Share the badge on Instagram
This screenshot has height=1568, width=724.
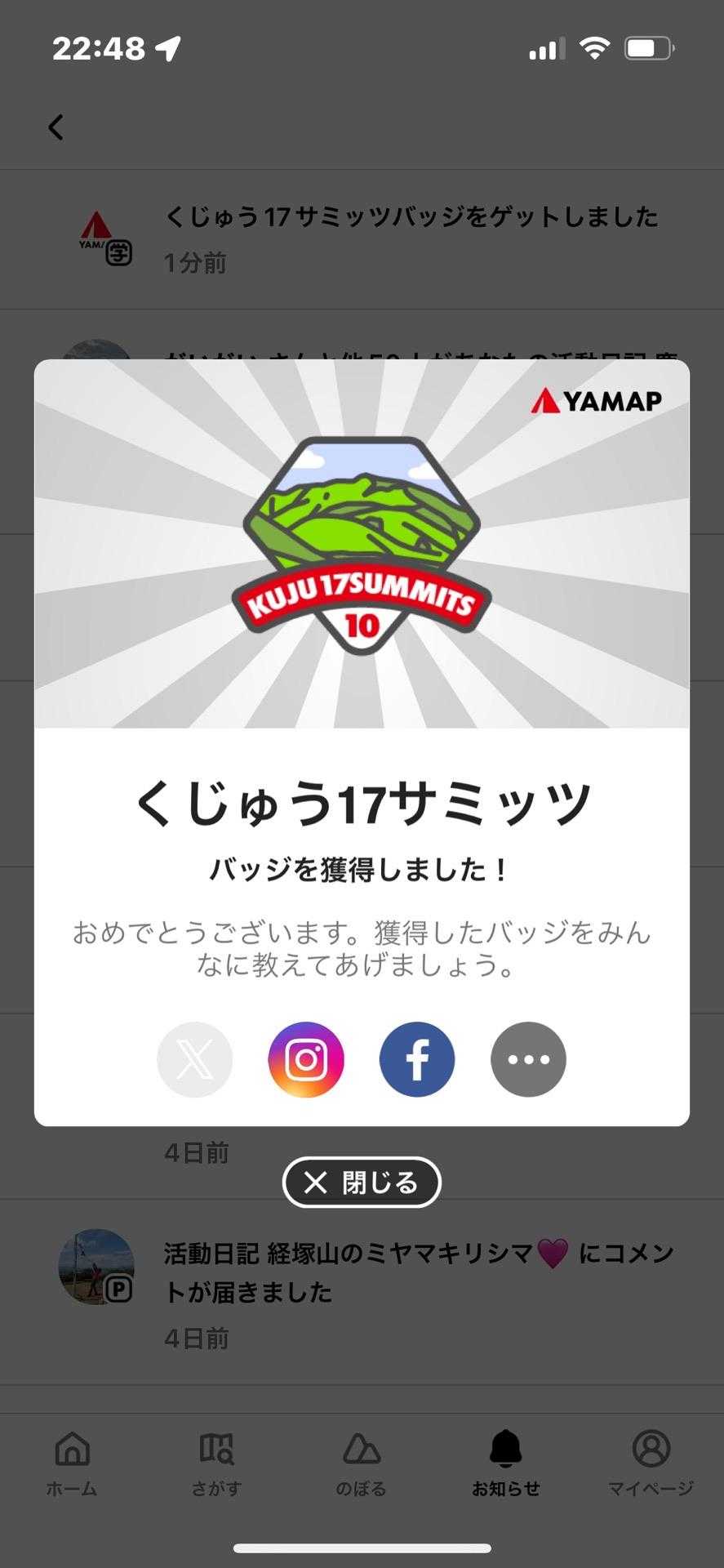[x=306, y=1059]
